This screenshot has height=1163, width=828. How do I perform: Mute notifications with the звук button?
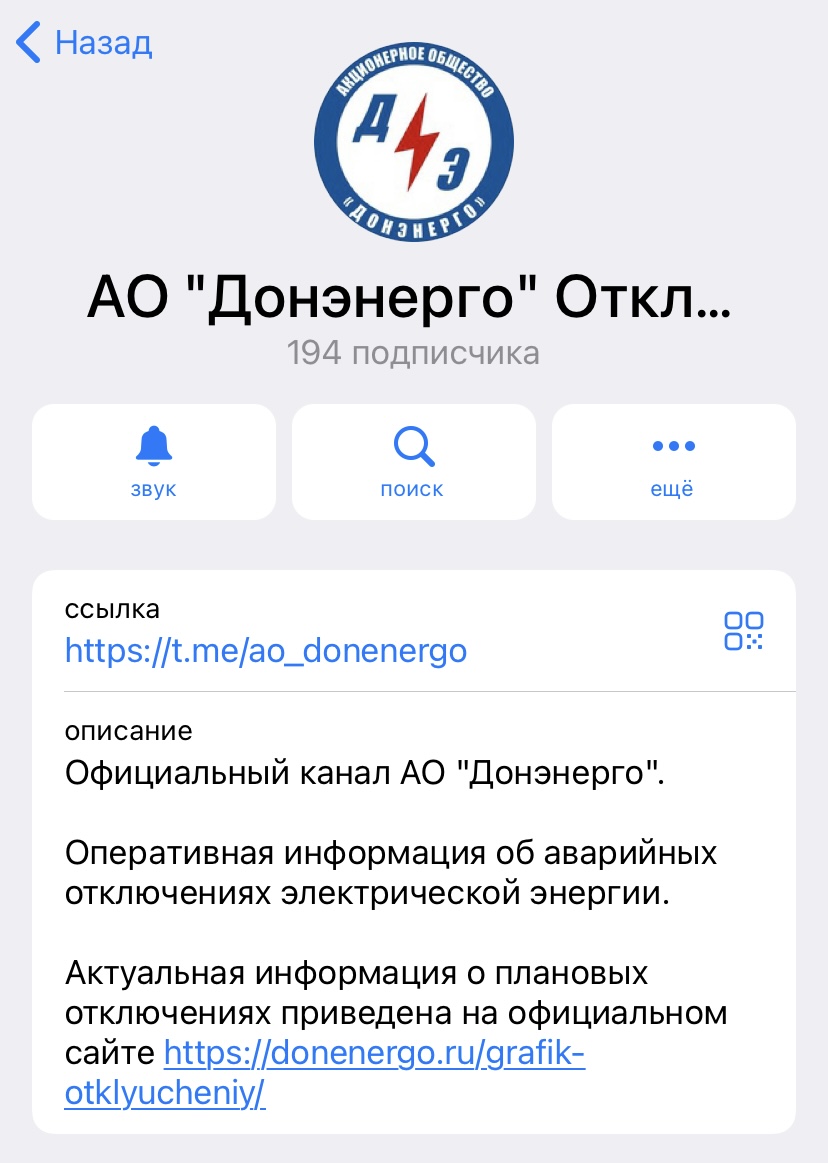pos(153,462)
